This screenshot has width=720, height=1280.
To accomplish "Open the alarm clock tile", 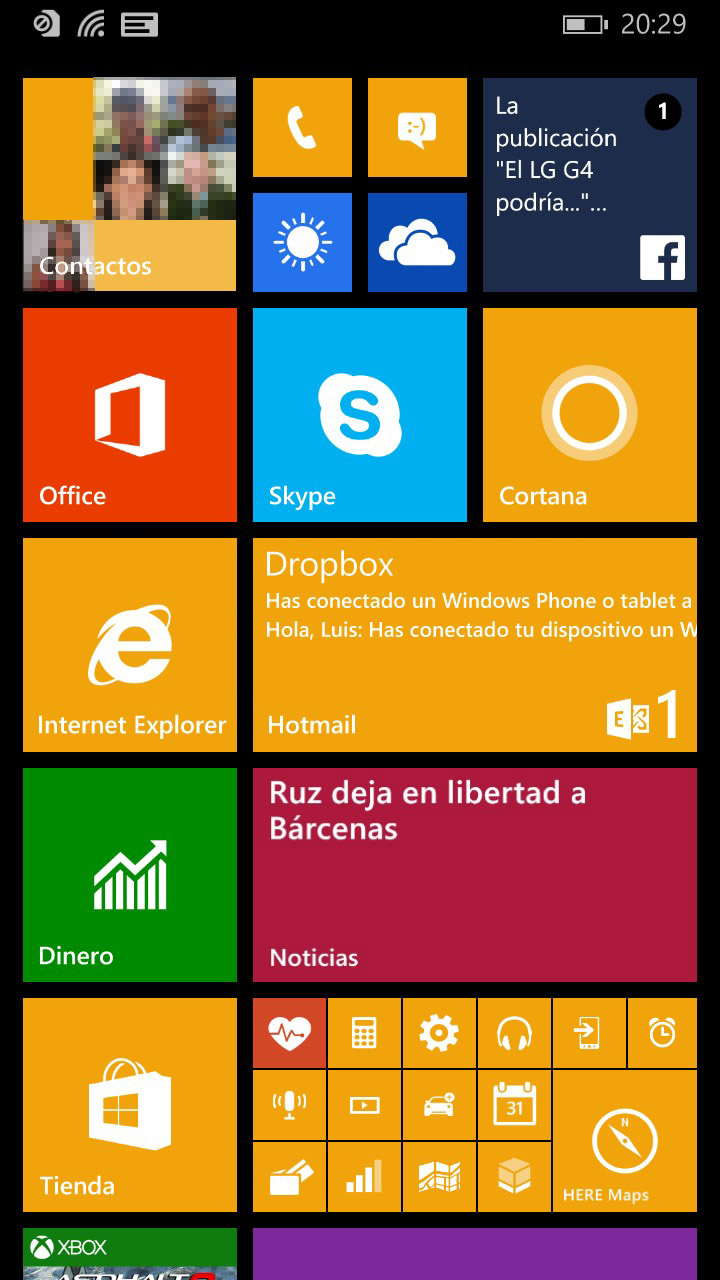I will click(662, 1032).
